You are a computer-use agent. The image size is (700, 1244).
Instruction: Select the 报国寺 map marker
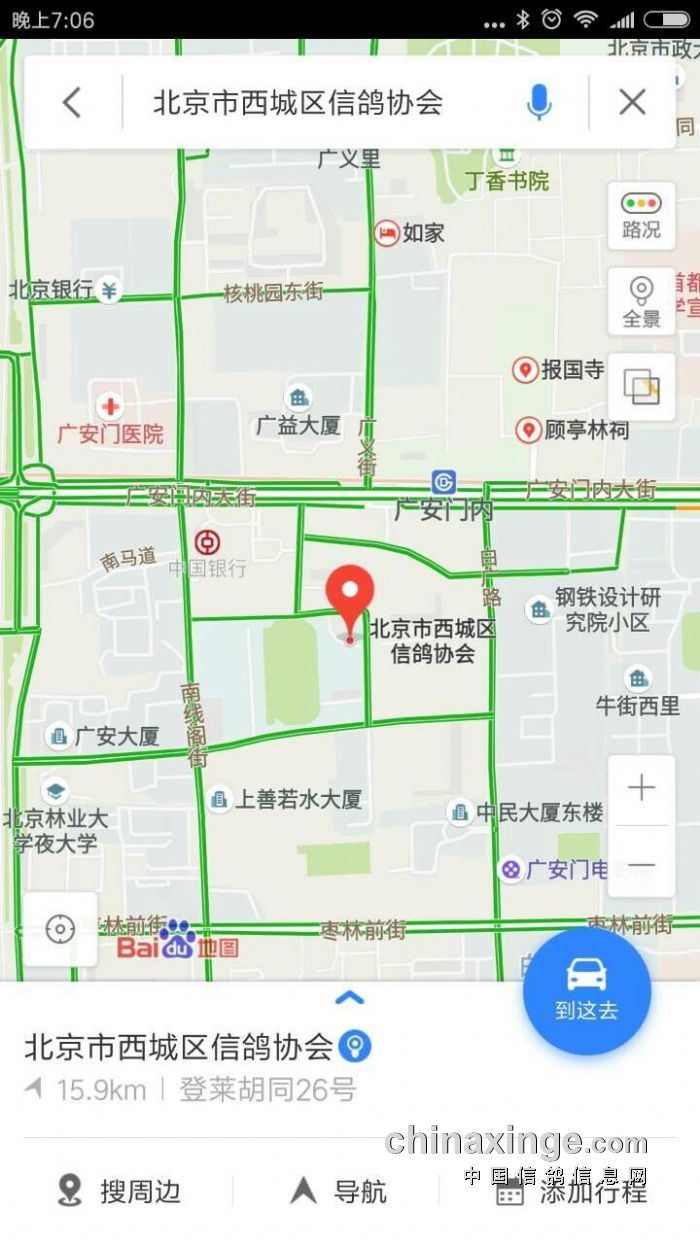click(x=525, y=370)
